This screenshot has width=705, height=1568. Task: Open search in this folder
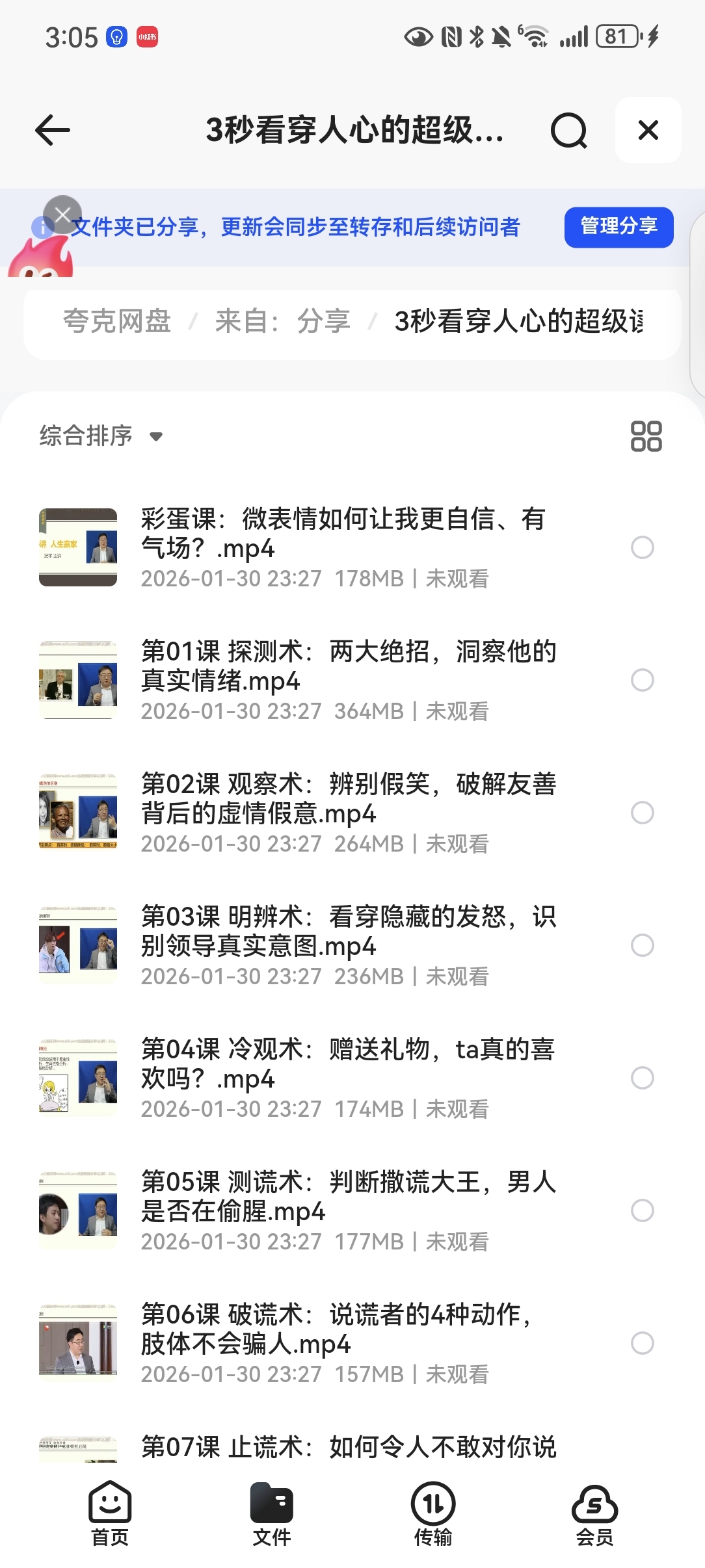pyautogui.click(x=568, y=131)
